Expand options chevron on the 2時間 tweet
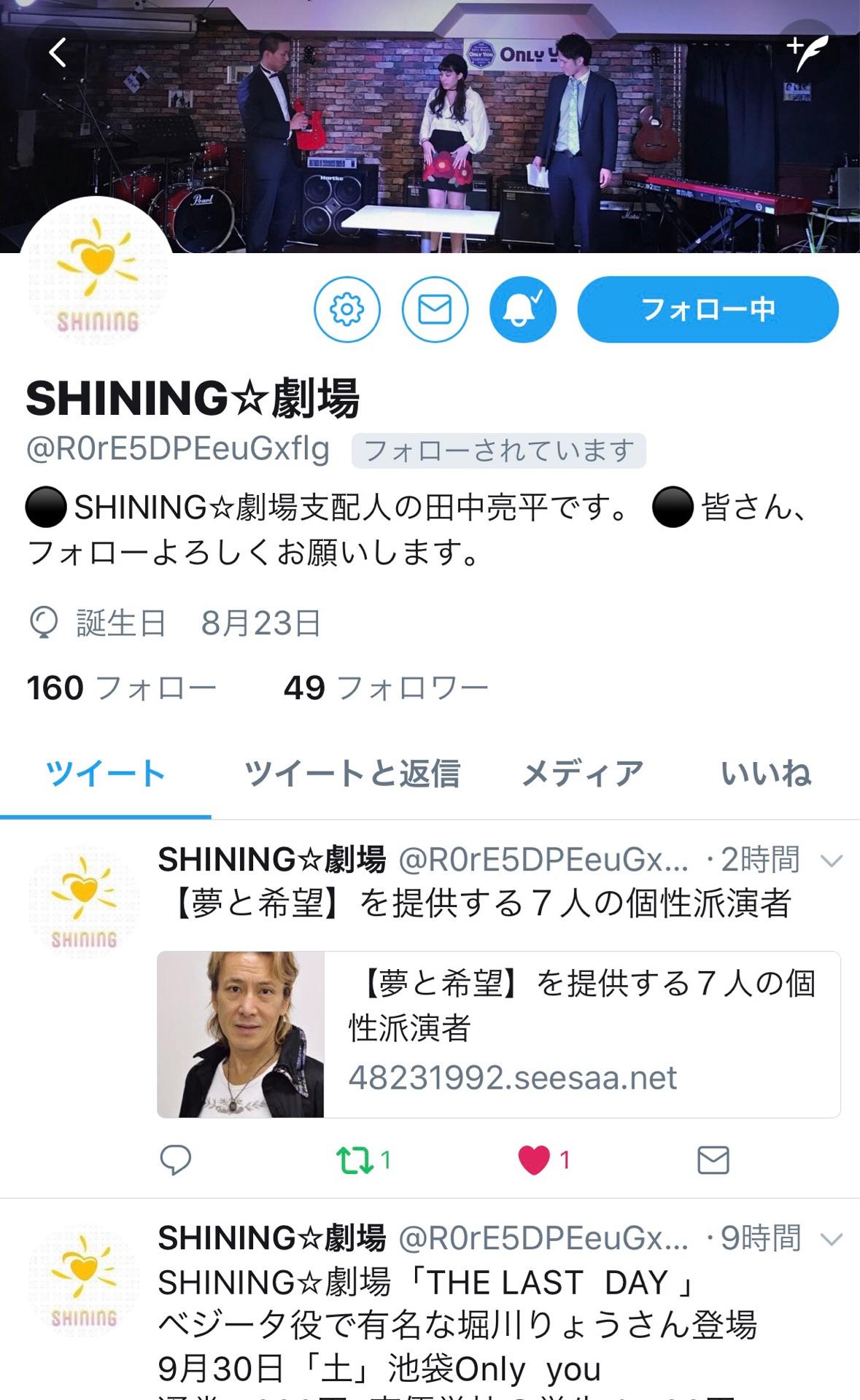The width and height of the screenshot is (860, 1400). point(832,861)
